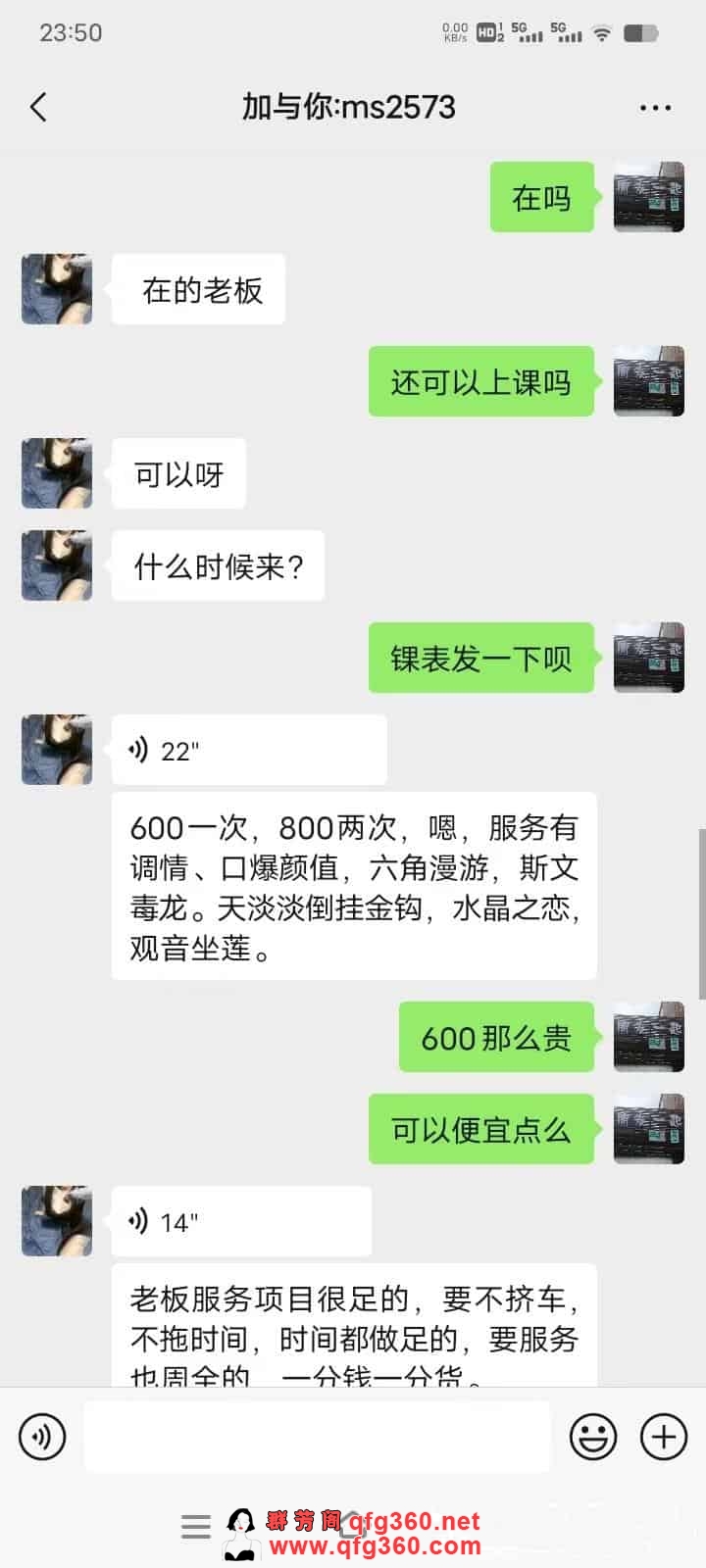This screenshot has width=706, height=1568.
Task: Open my avatar beside 在吗
Action: (x=648, y=197)
